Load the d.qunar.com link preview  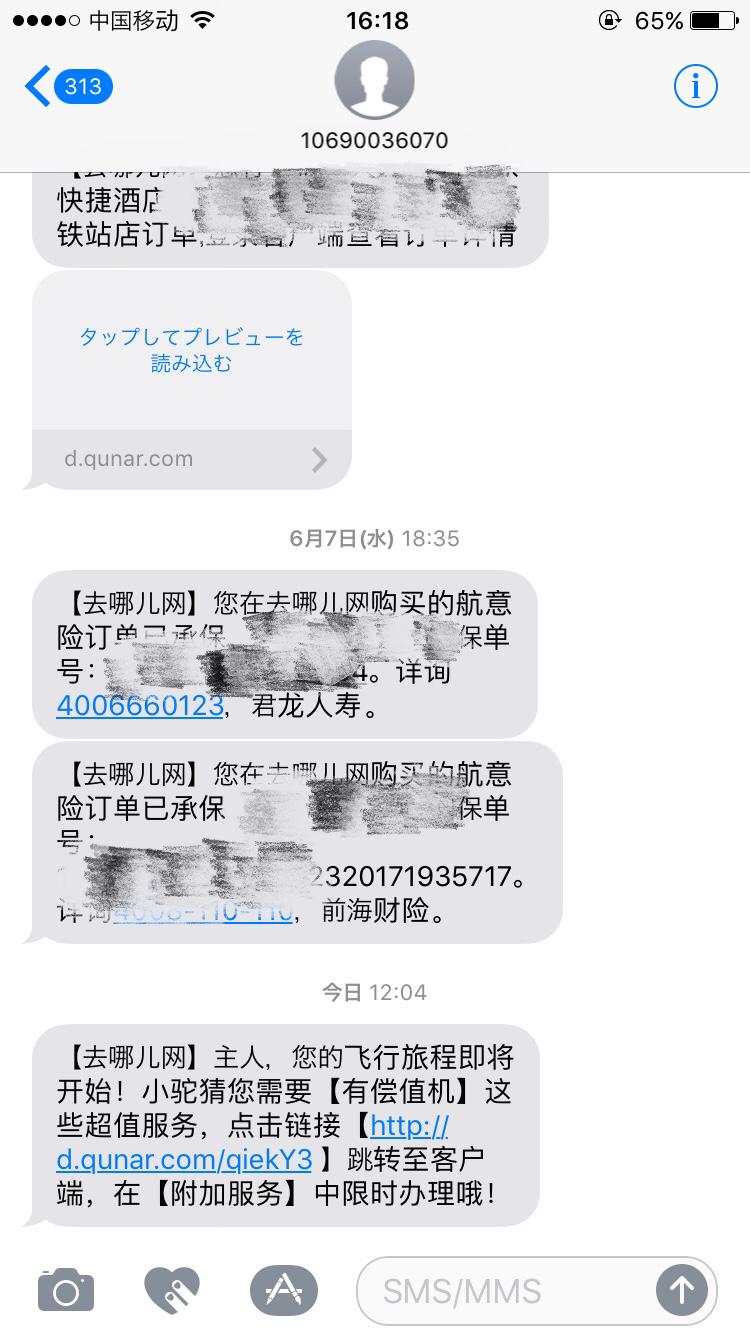192,350
